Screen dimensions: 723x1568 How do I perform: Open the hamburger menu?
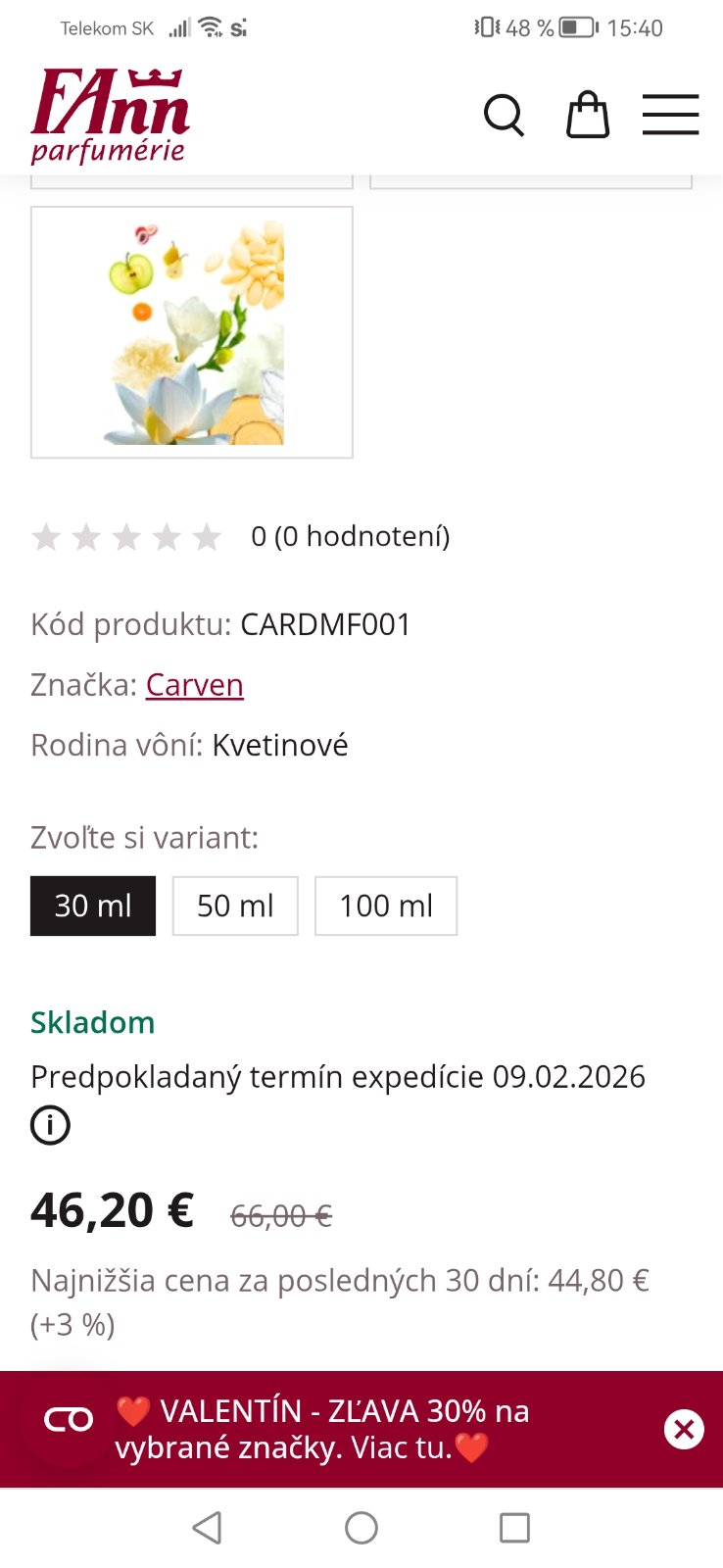670,115
